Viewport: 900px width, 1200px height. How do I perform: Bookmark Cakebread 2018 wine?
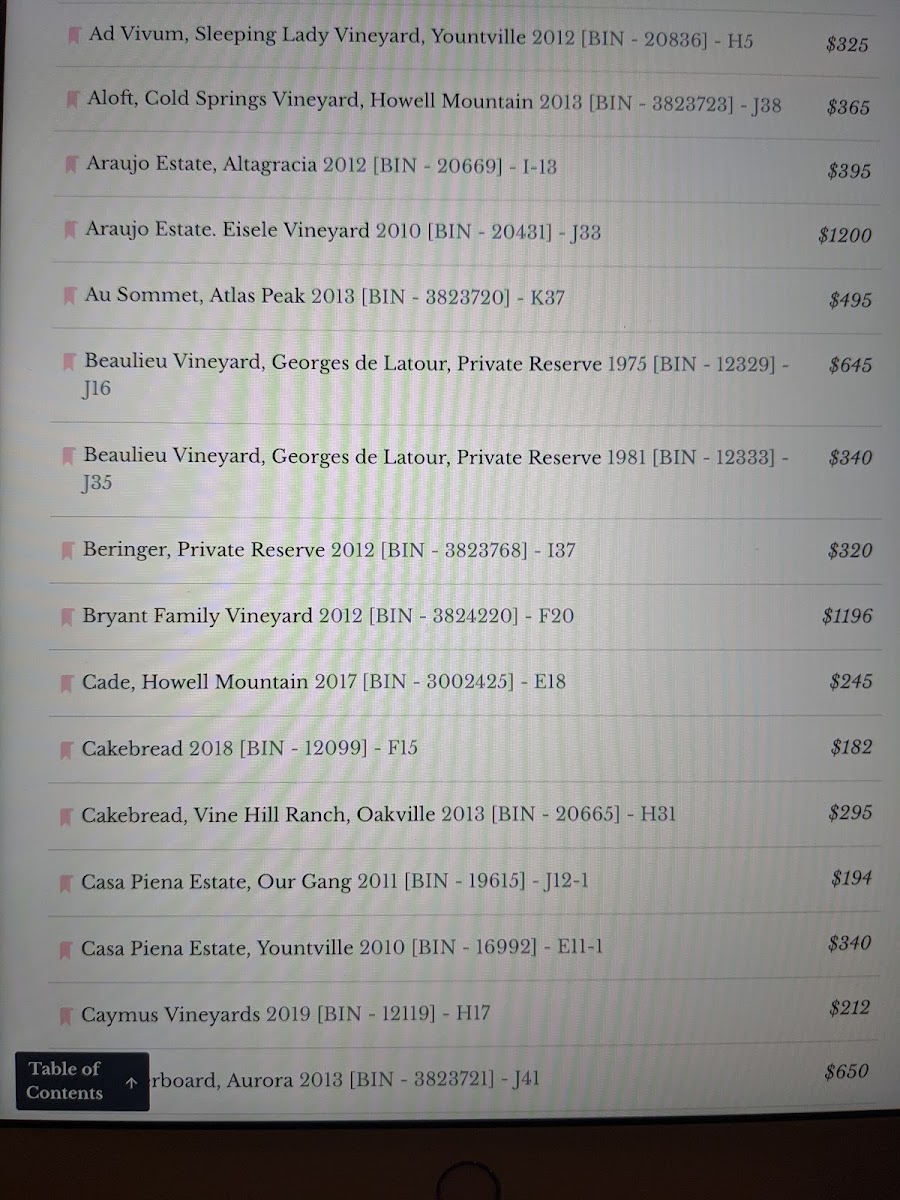[x=67, y=749]
